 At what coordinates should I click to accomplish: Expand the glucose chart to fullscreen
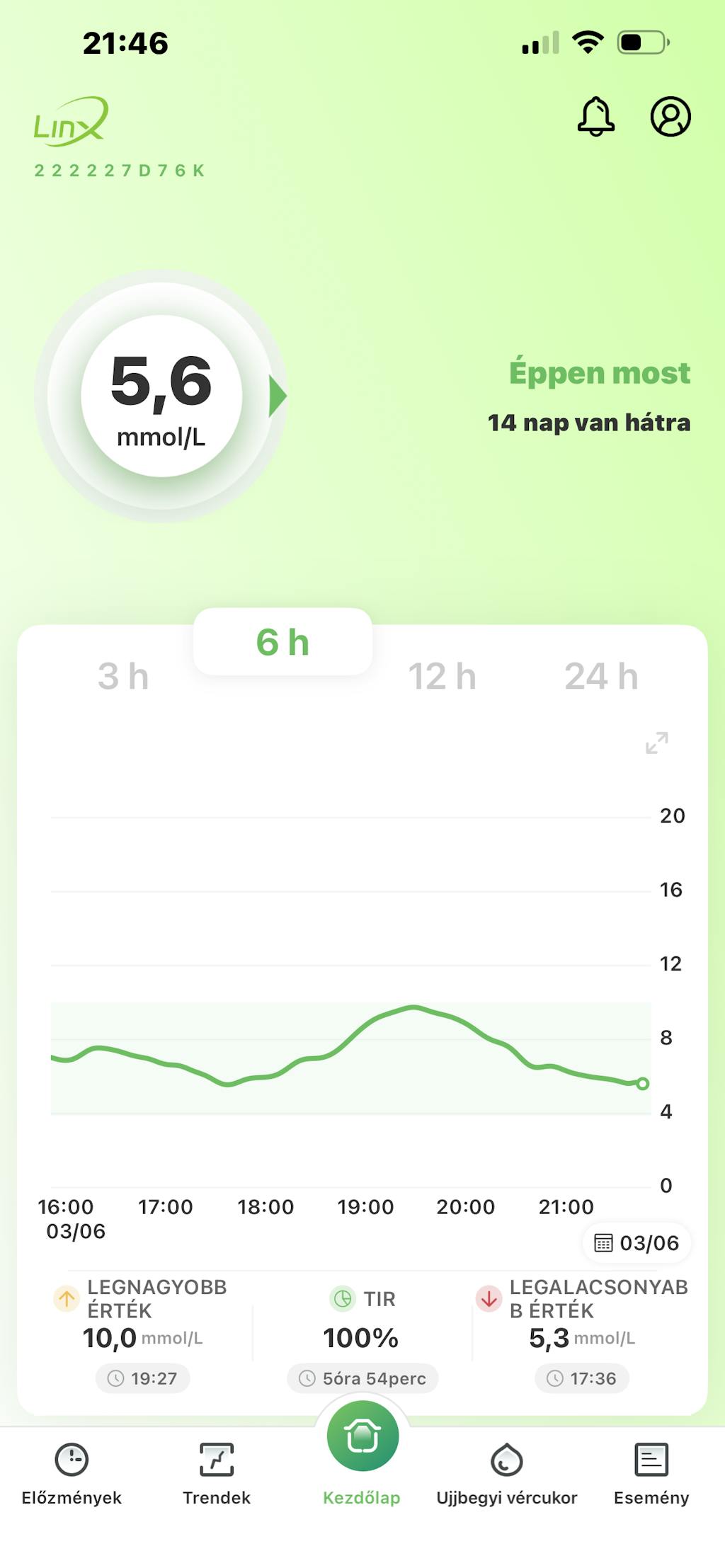[656, 743]
